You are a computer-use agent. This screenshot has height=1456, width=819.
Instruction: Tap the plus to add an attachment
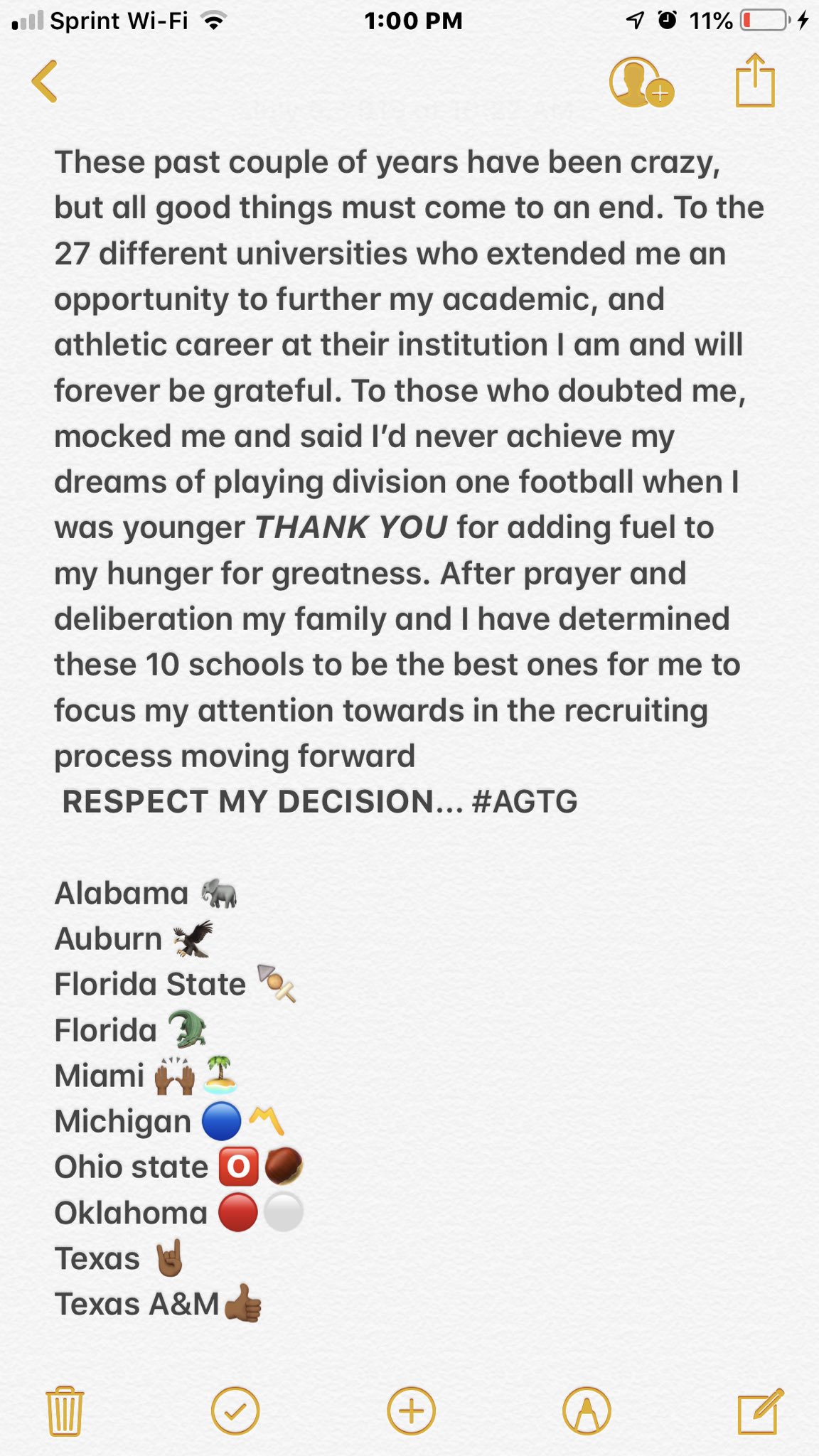411,1410
